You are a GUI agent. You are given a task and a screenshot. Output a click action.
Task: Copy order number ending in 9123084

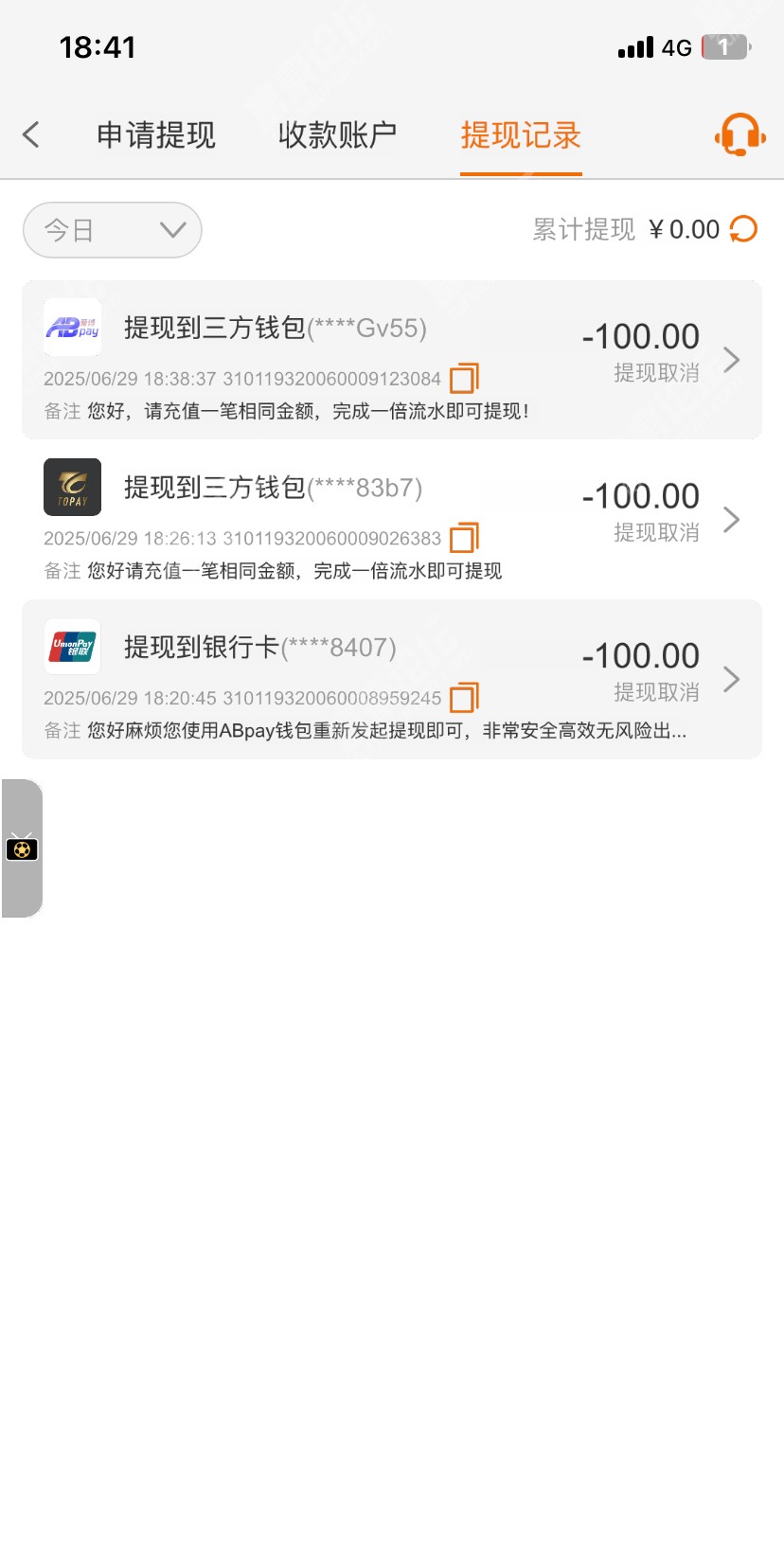click(464, 379)
